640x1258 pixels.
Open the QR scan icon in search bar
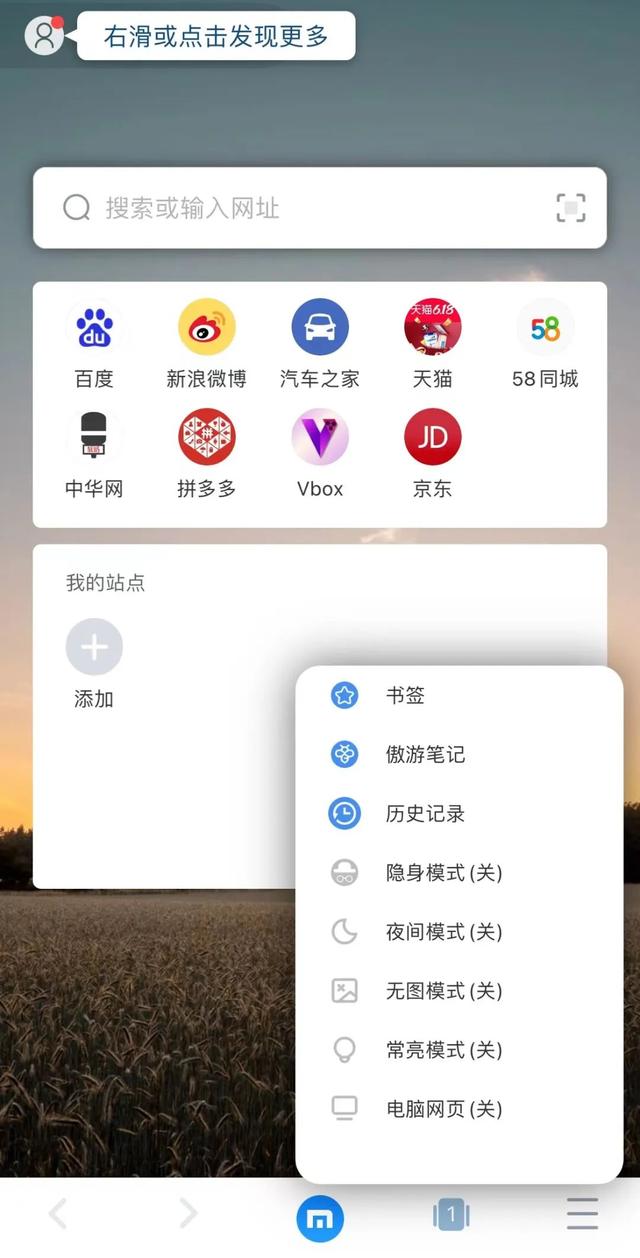[570, 208]
